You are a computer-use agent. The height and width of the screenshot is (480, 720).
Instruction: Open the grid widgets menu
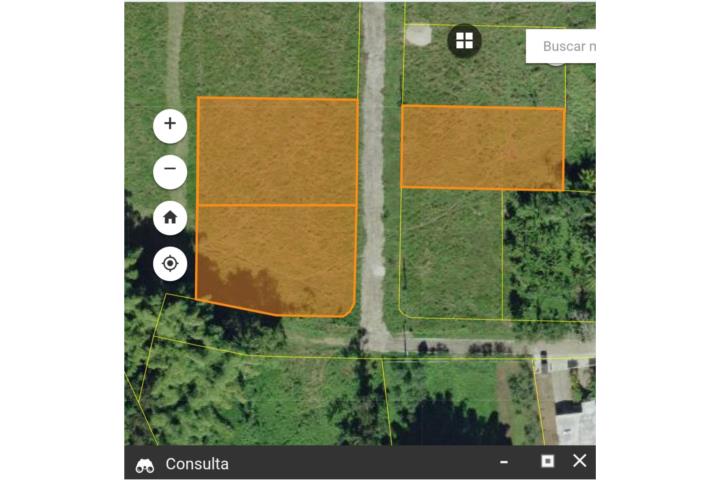[464, 41]
